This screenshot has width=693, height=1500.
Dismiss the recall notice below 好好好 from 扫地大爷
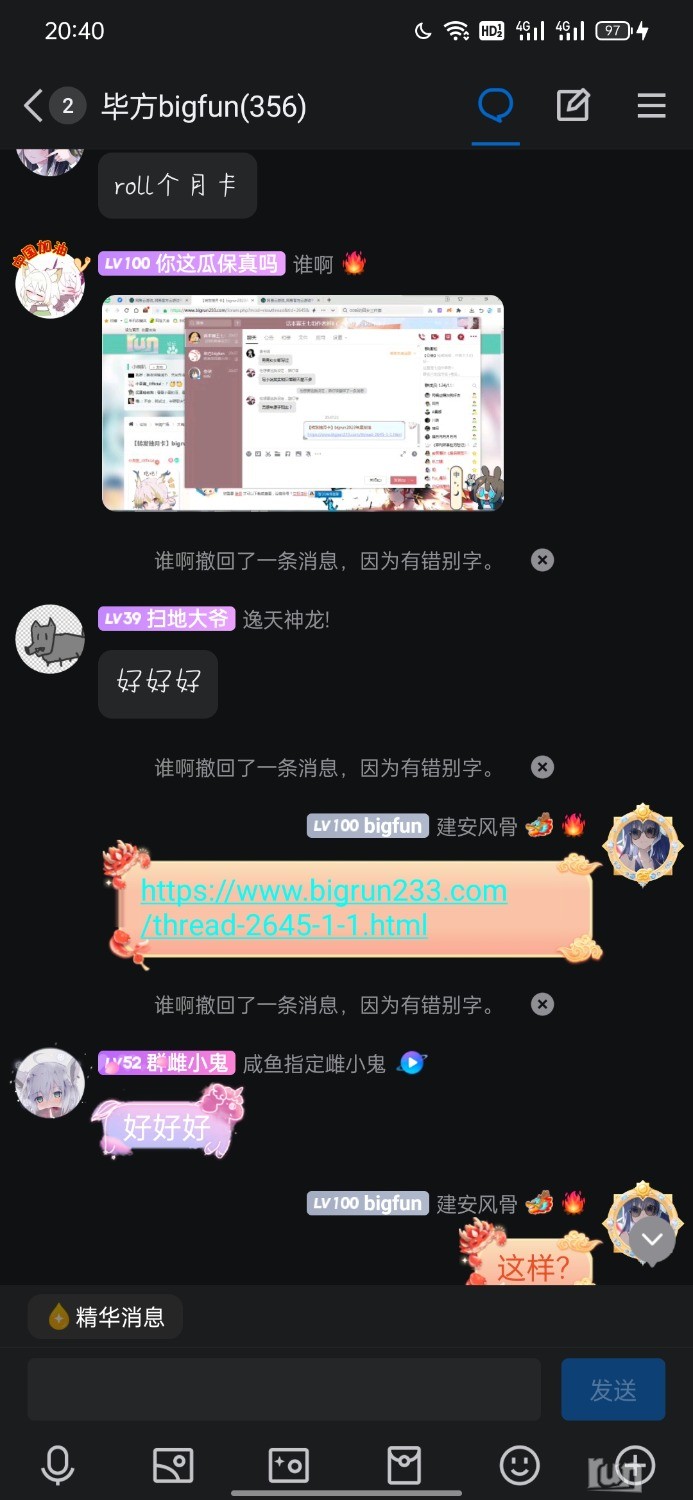click(x=542, y=768)
